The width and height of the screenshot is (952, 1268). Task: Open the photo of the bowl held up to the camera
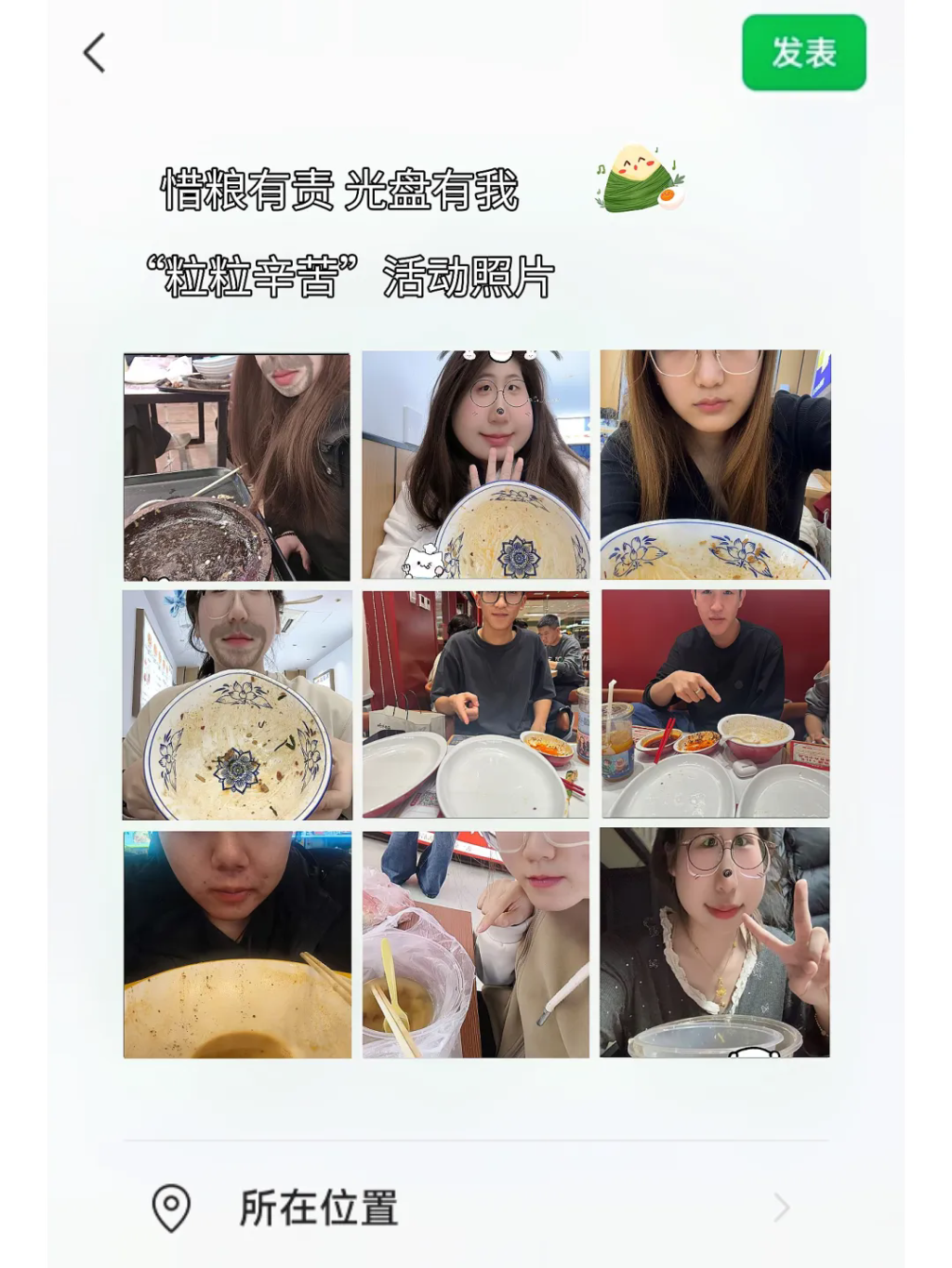237,705
